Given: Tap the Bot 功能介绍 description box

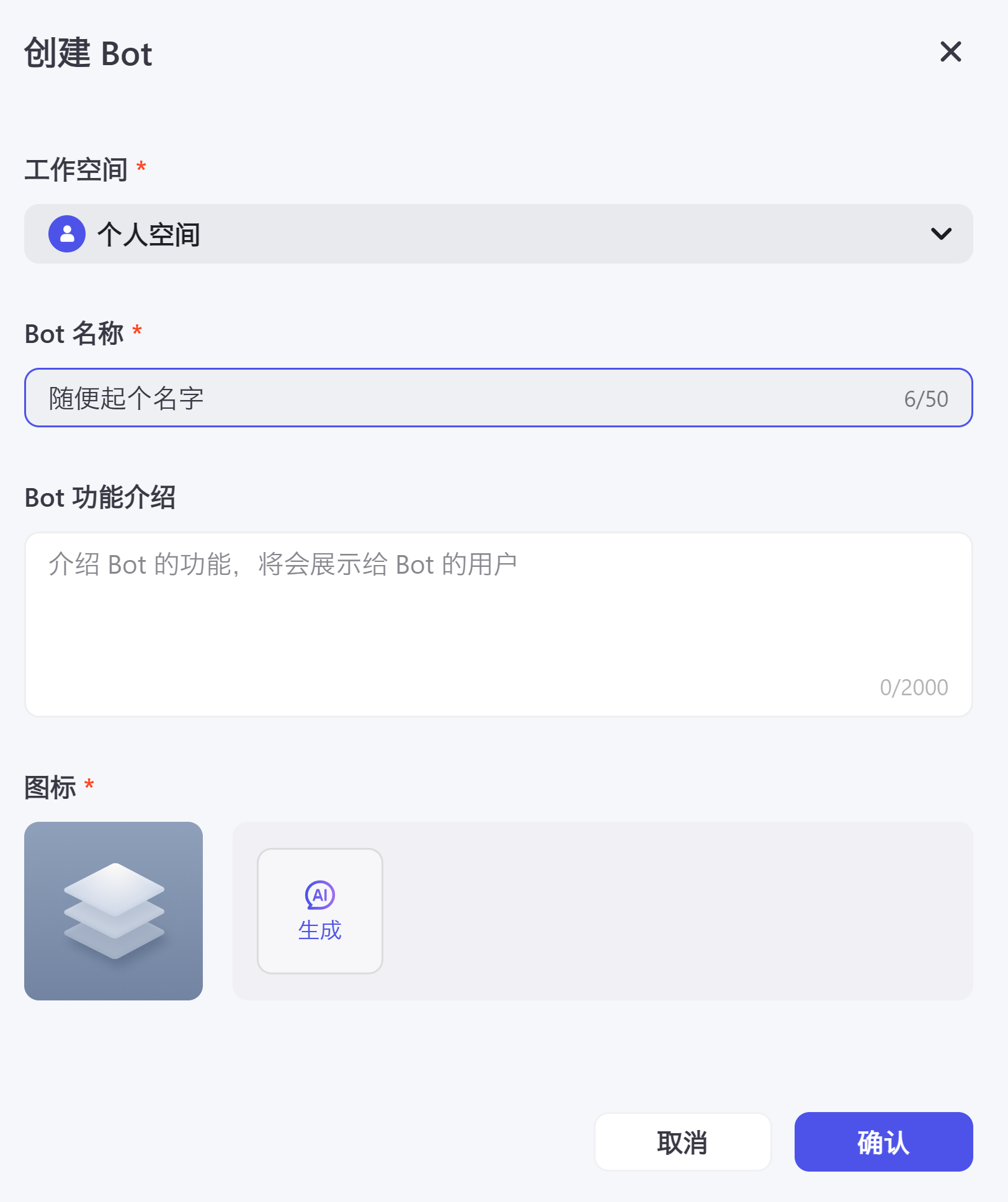Looking at the screenshot, I should tap(498, 624).
